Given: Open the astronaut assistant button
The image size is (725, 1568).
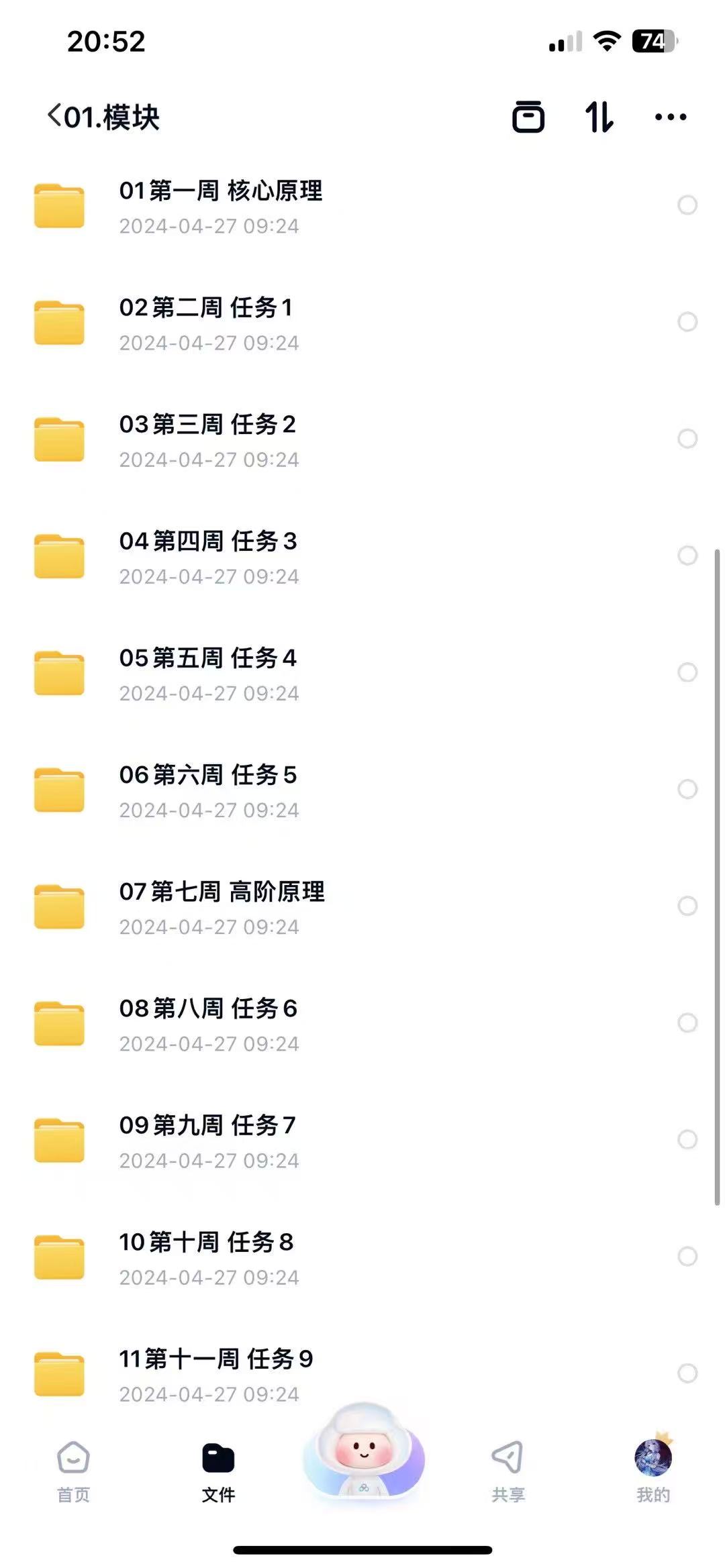Looking at the screenshot, I should coord(363,1453).
